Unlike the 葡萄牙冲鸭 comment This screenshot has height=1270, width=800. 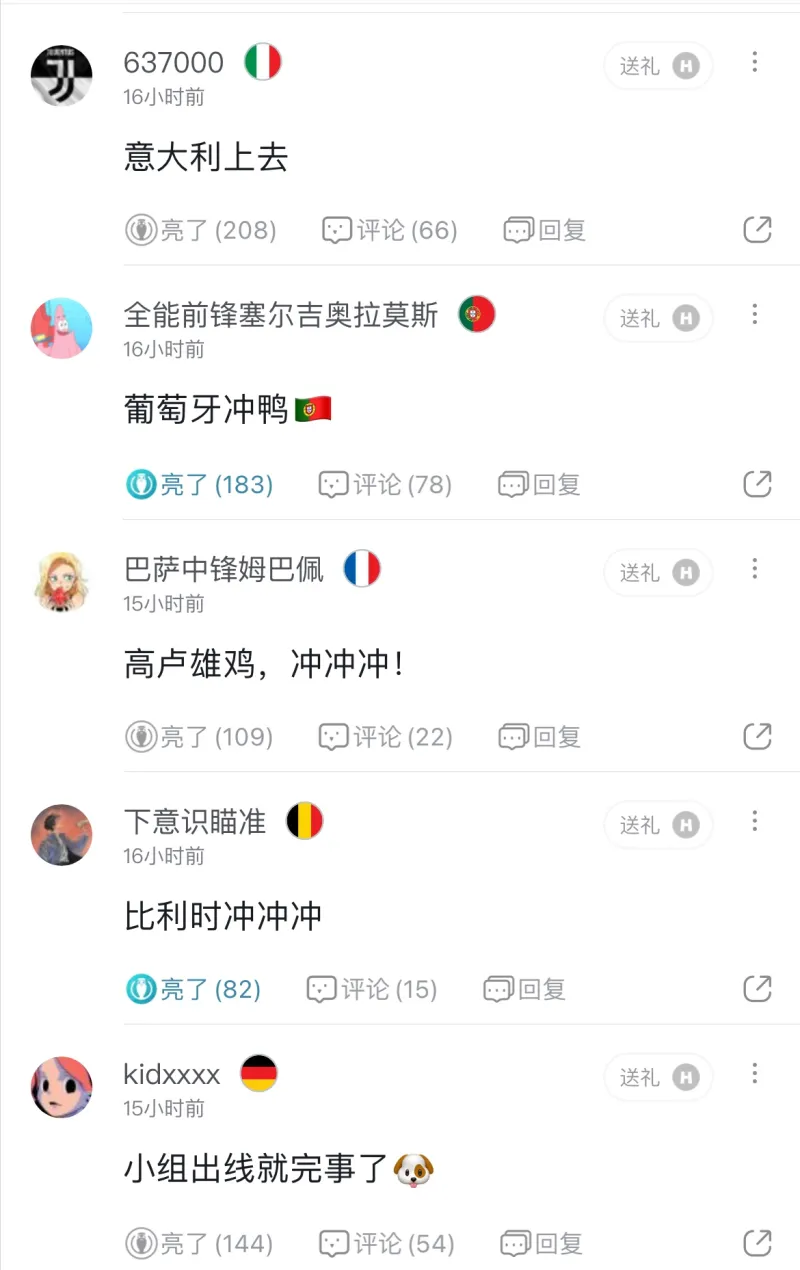click(x=199, y=485)
